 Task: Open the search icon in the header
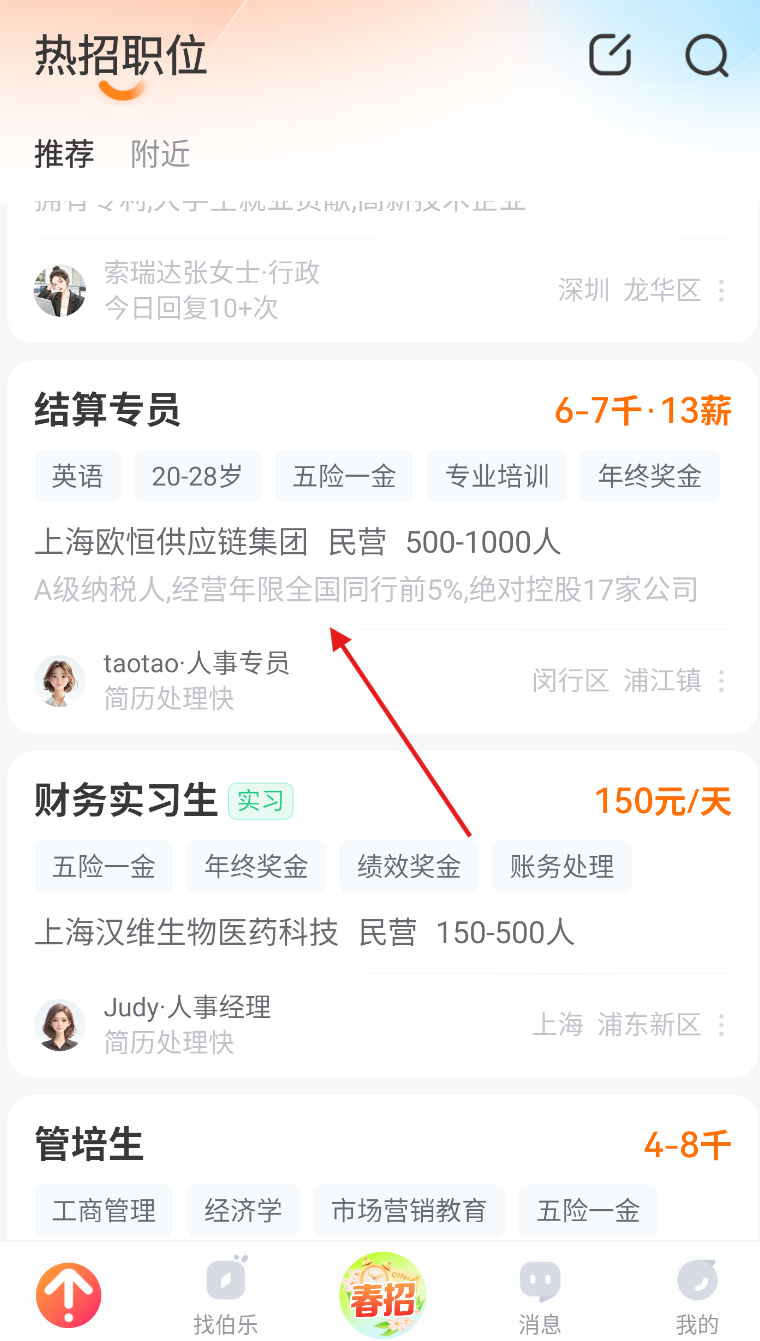706,55
